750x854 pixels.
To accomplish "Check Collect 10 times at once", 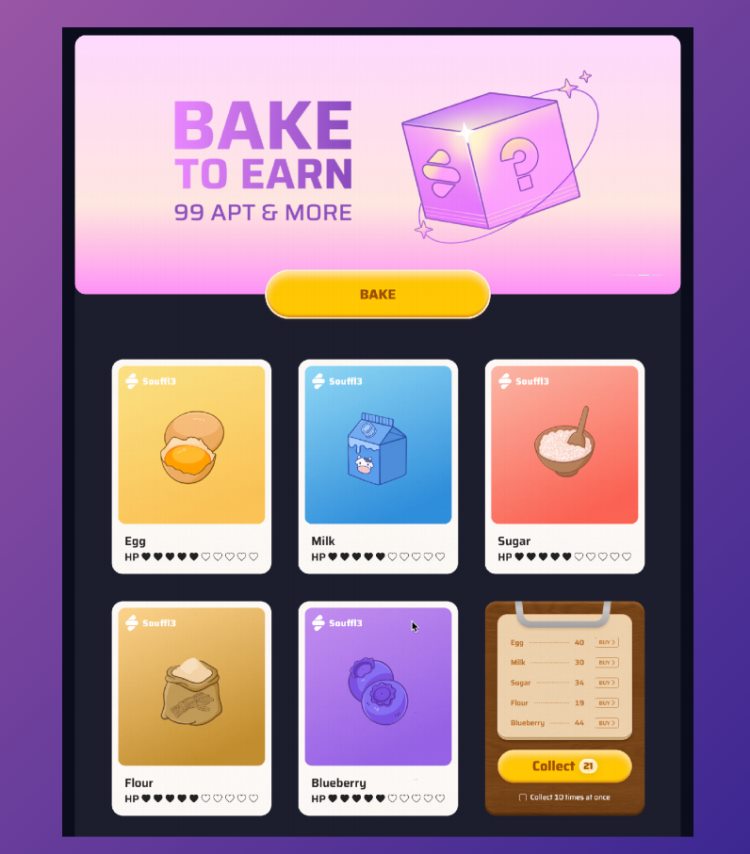I will click(523, 798).
